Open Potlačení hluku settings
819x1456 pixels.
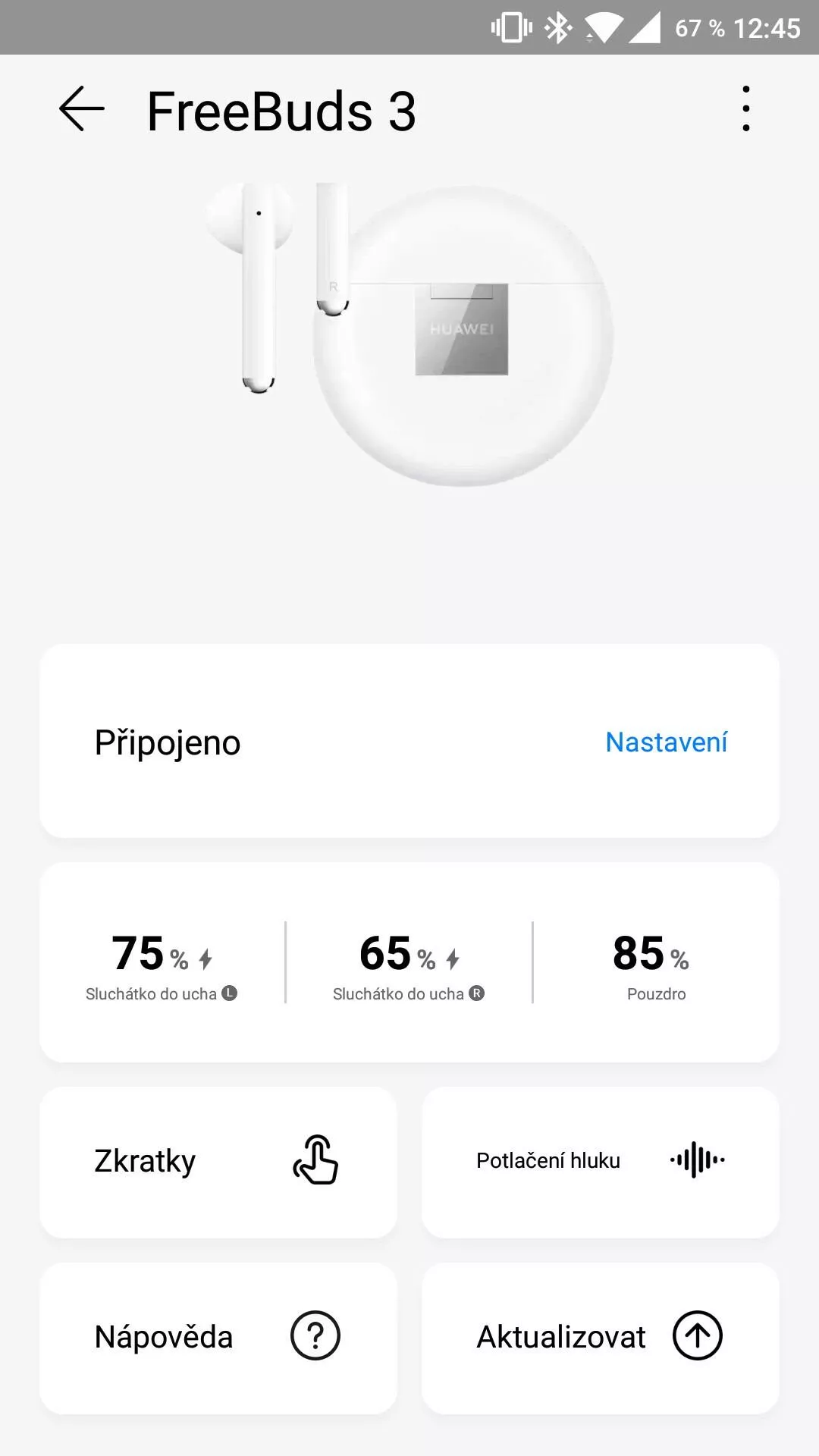[x=601, y=1162]
